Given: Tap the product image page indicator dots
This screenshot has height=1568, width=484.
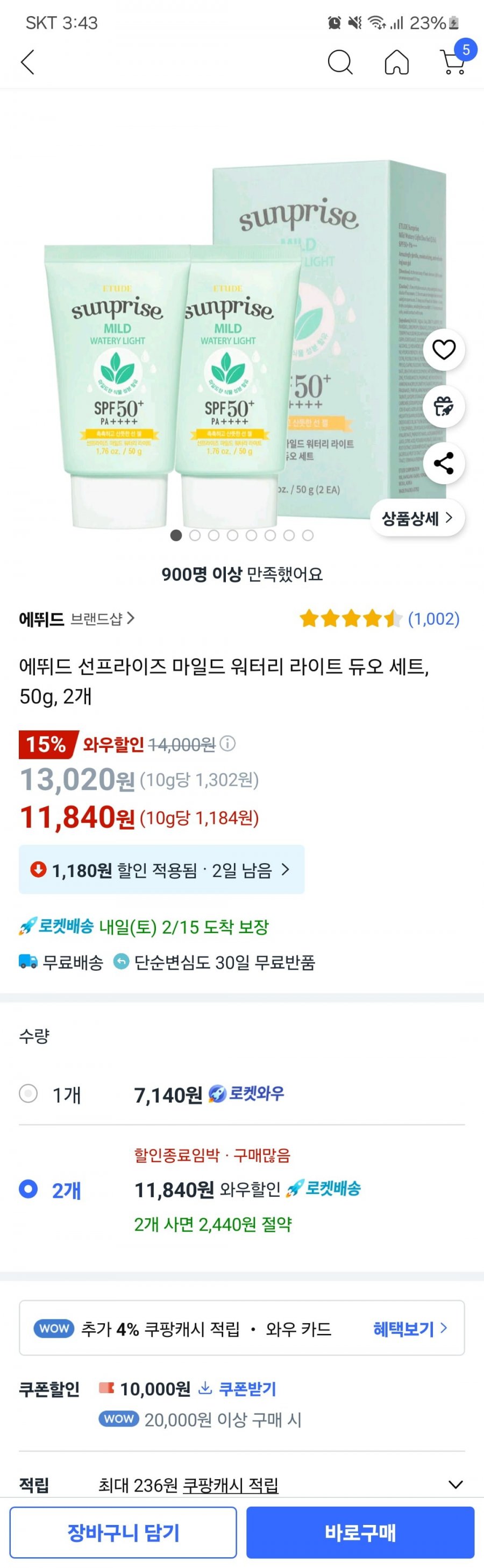Looking at the screenshot, I should point(242,535).
